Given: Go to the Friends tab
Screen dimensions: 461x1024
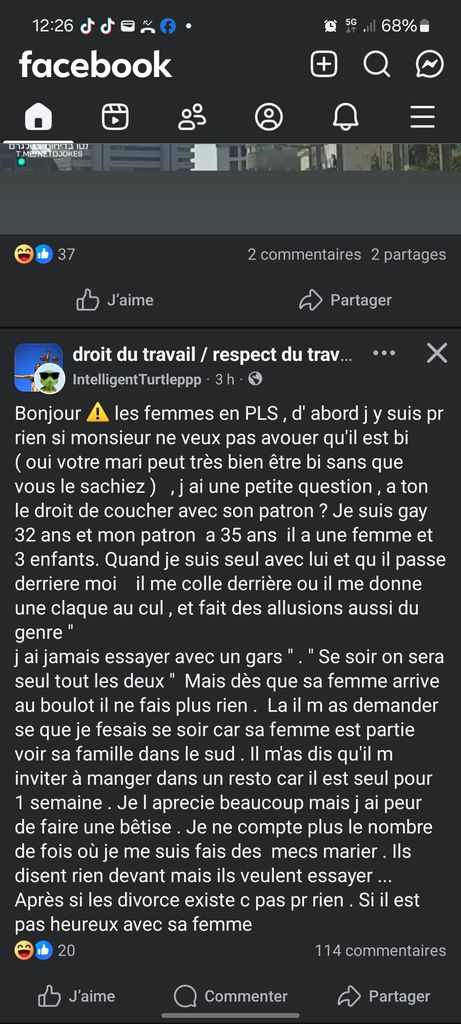Looking at the screenshot, I should click(192, 117).
